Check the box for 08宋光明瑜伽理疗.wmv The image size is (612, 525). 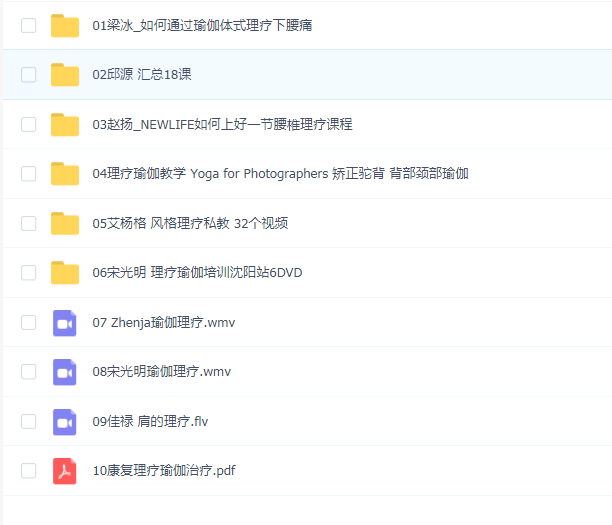[x=29, y=372]
